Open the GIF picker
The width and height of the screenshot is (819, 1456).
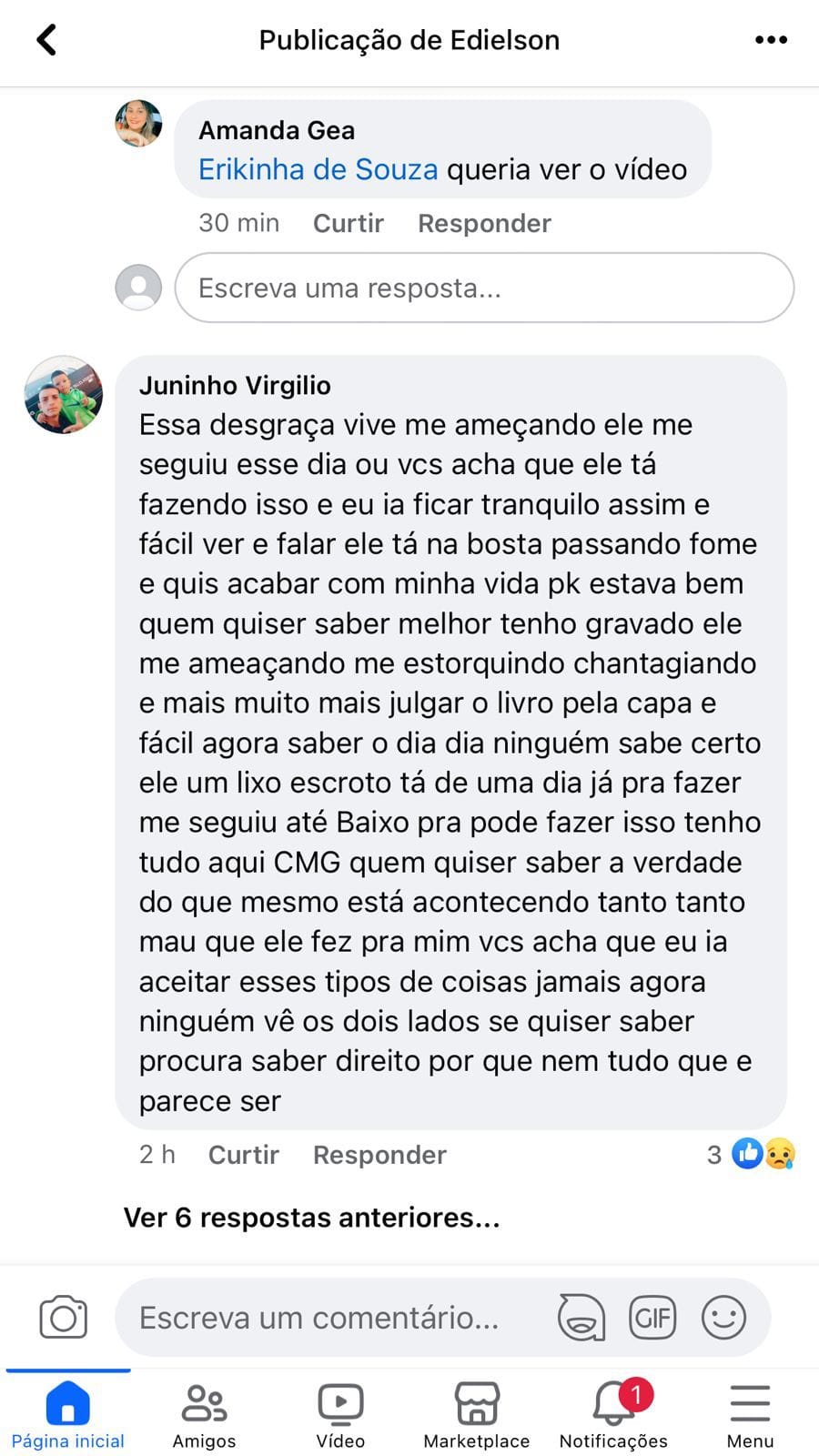click(652, 1318)
